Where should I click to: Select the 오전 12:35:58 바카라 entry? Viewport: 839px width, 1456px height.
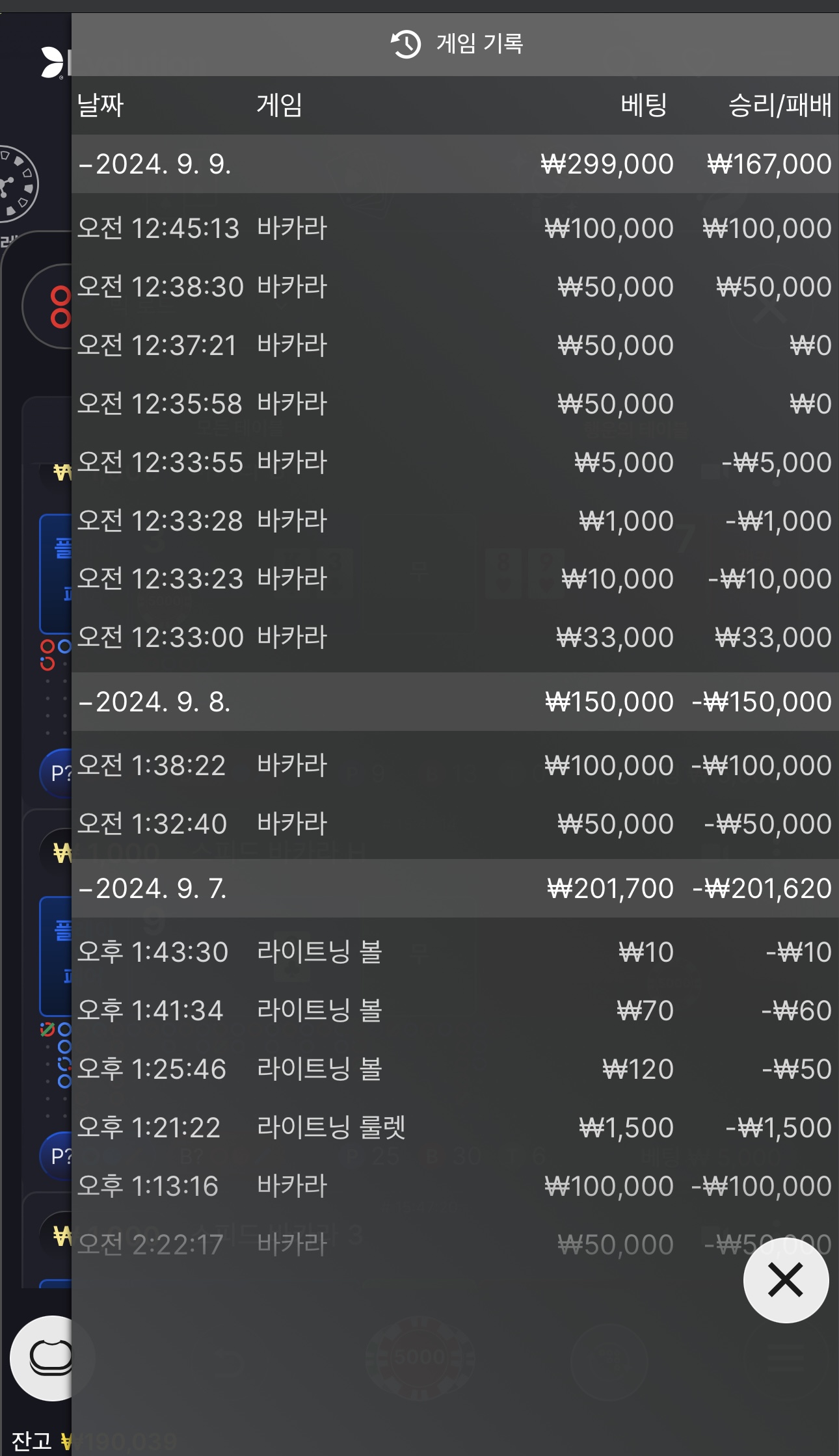[x=454, y=404]
